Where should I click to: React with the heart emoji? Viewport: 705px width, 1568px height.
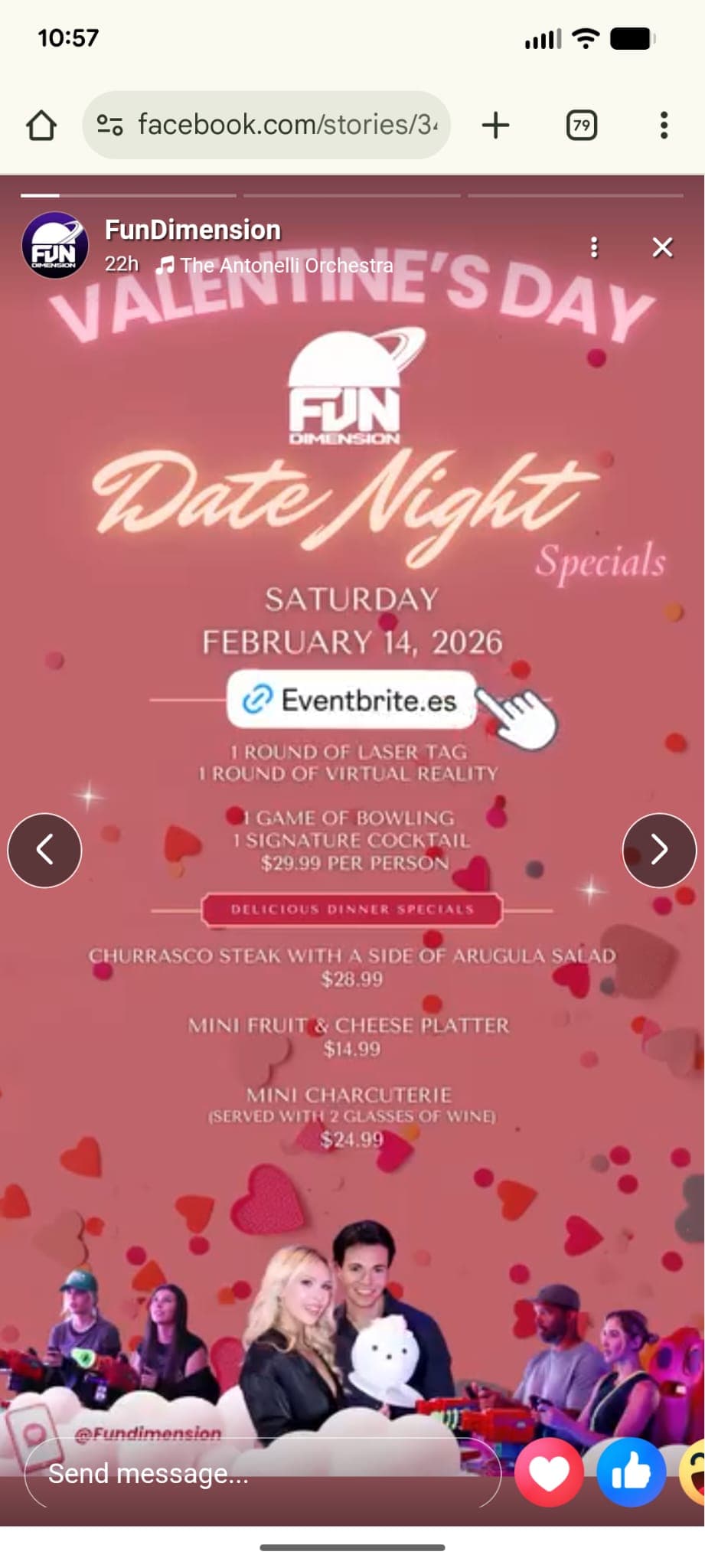(x=549, y=1472)
